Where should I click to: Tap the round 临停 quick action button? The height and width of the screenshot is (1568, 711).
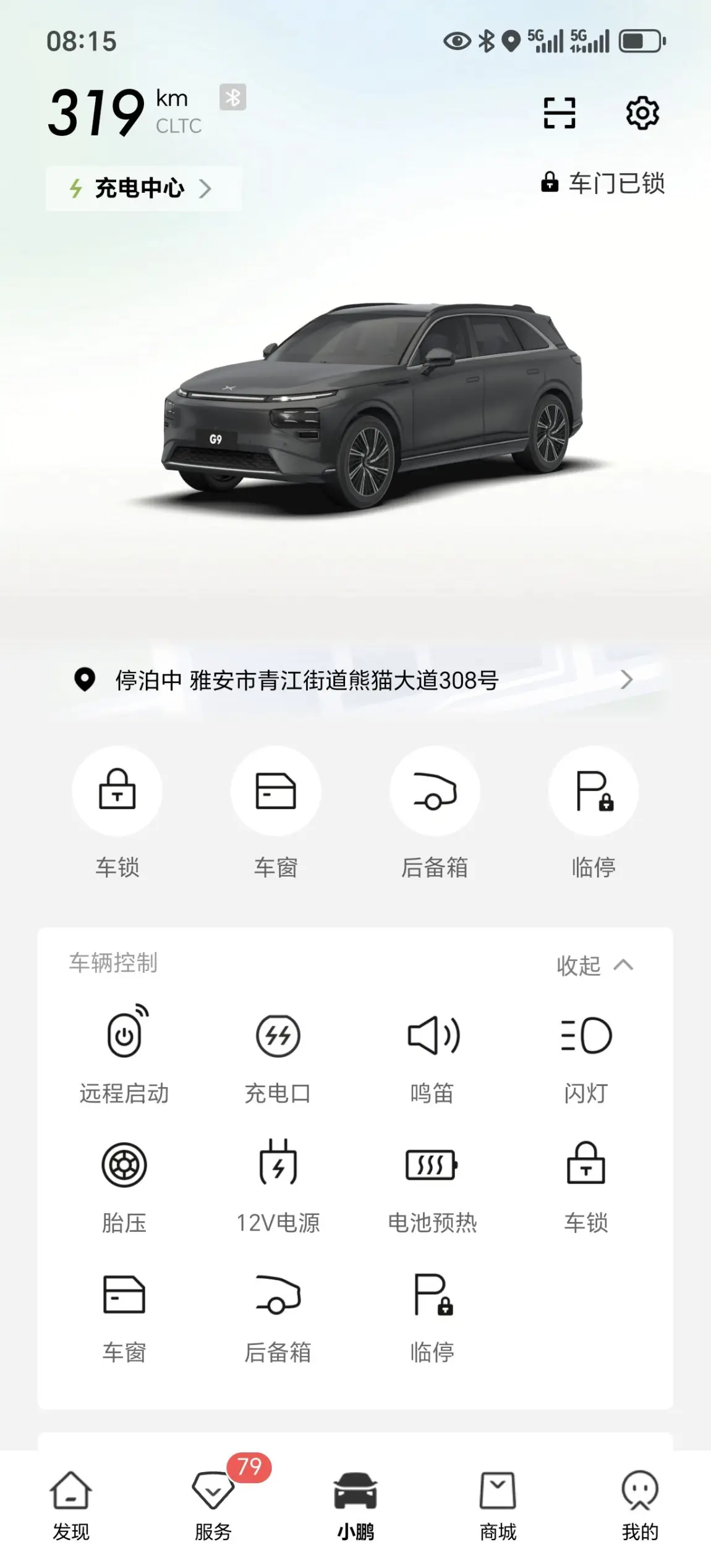pyautogui.click(x=594, y=791)
